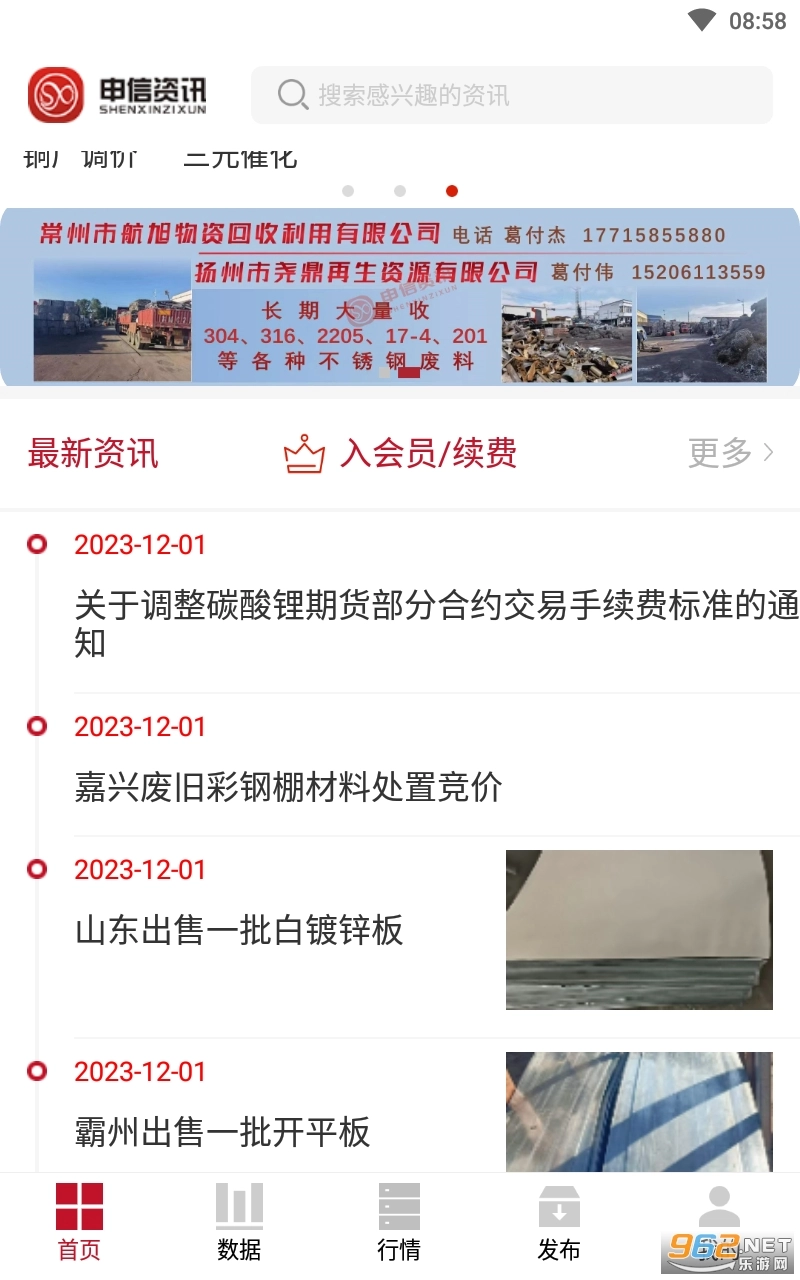
Task: Tap the Wi-Fi icon in status bar
Action: tap(707, 18)
